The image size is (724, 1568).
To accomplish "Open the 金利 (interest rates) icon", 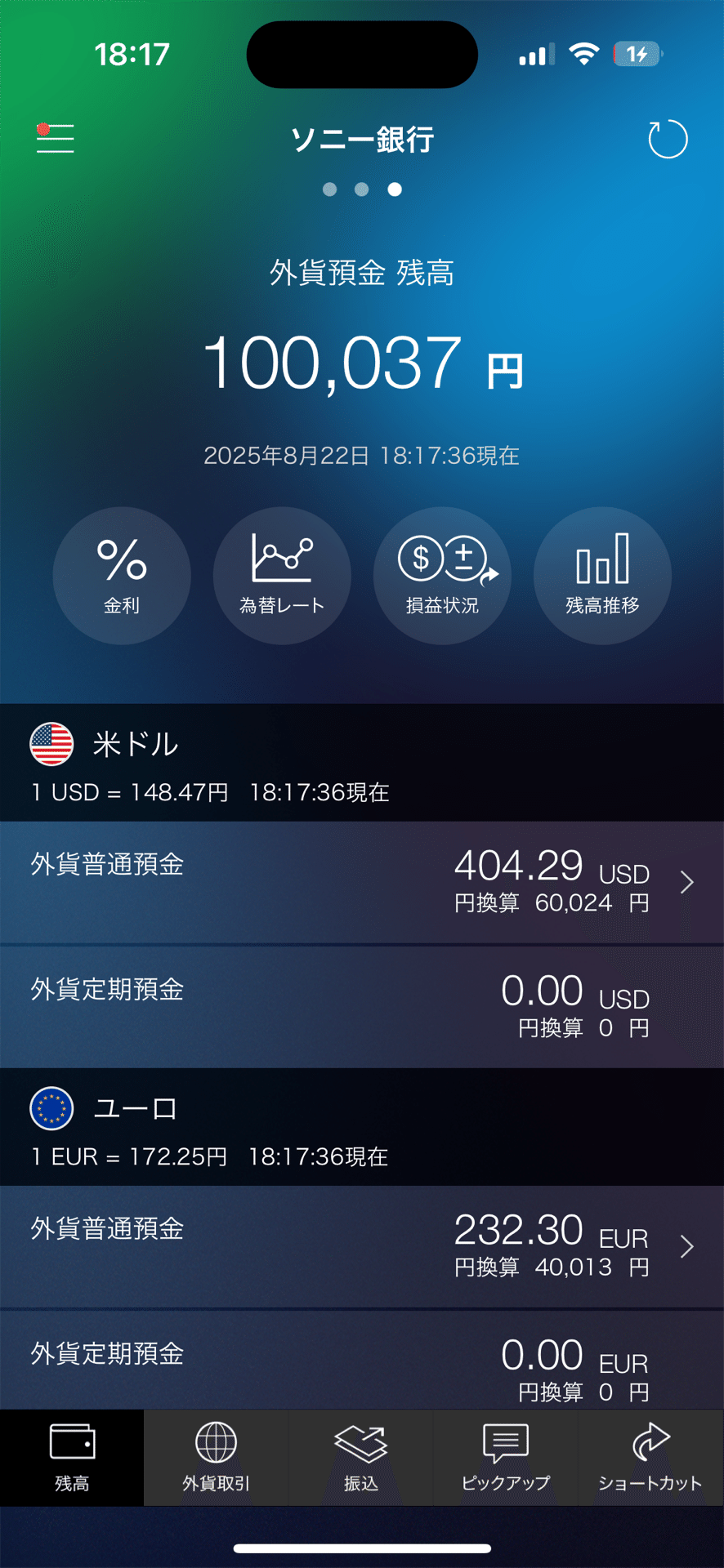I will [x=122, y=576].
